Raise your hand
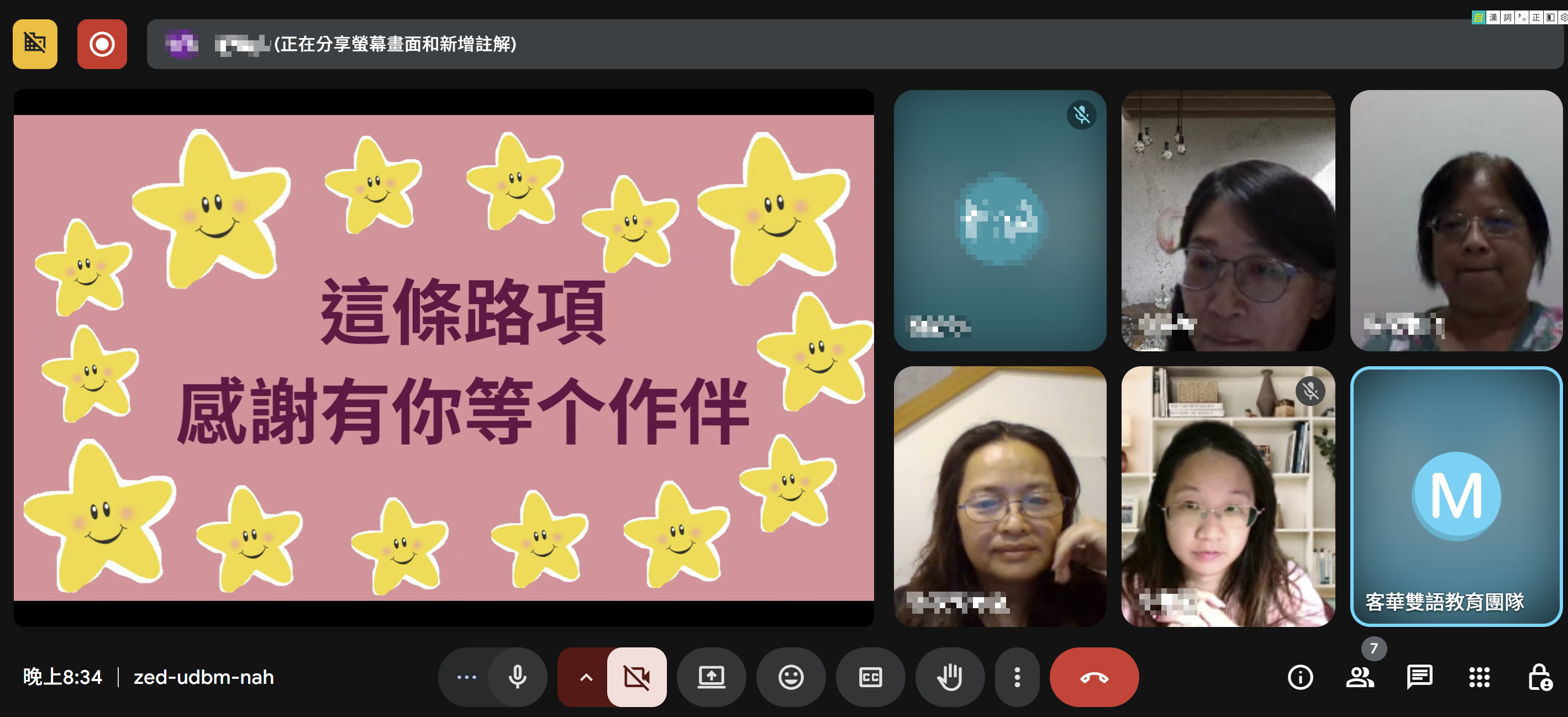Screen dimensions: 1568x717 [949, 677]
